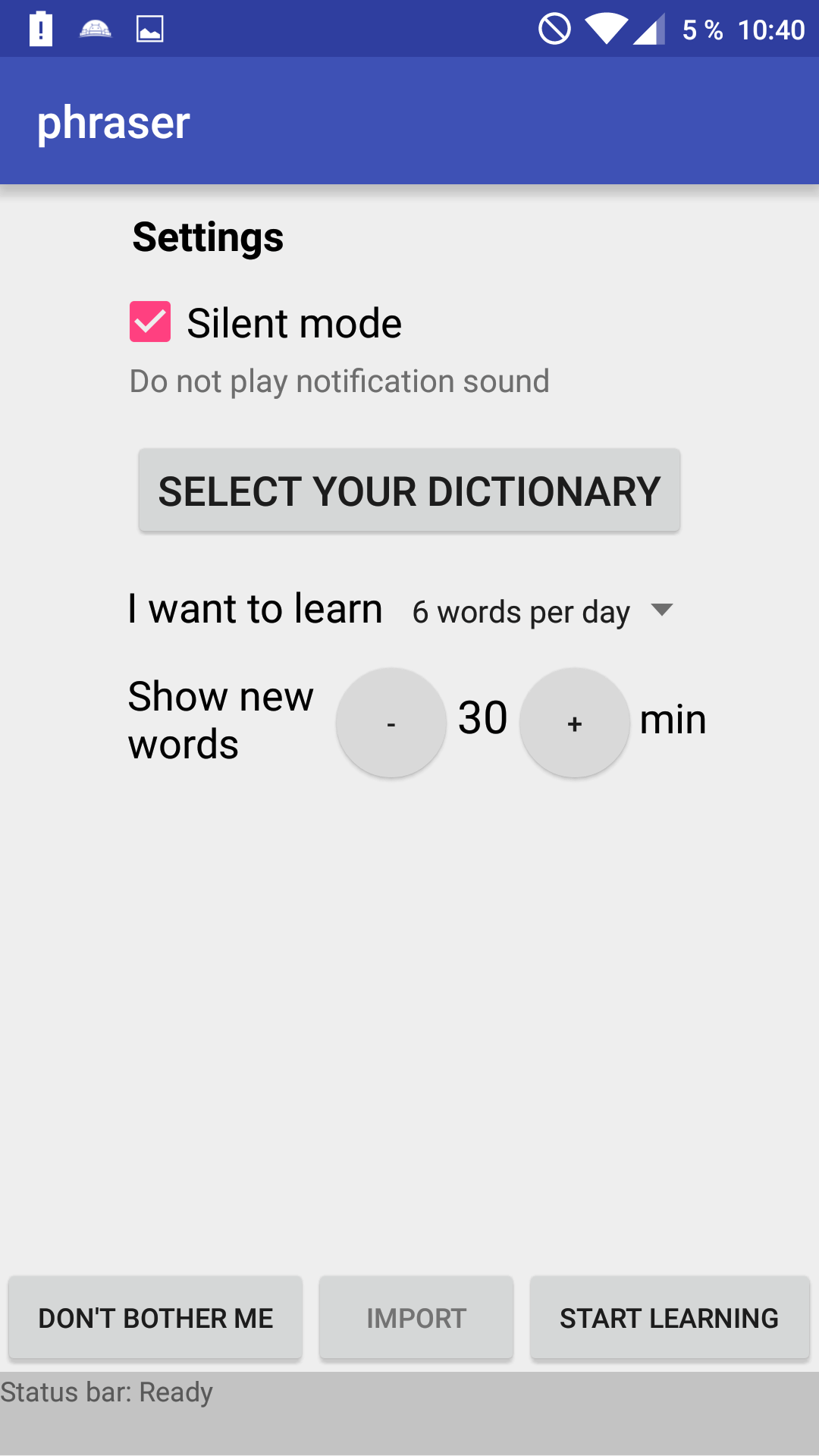
Task: Tap Don't Bother Me button
Action: pyautogui.click(x=155, y=1318)
